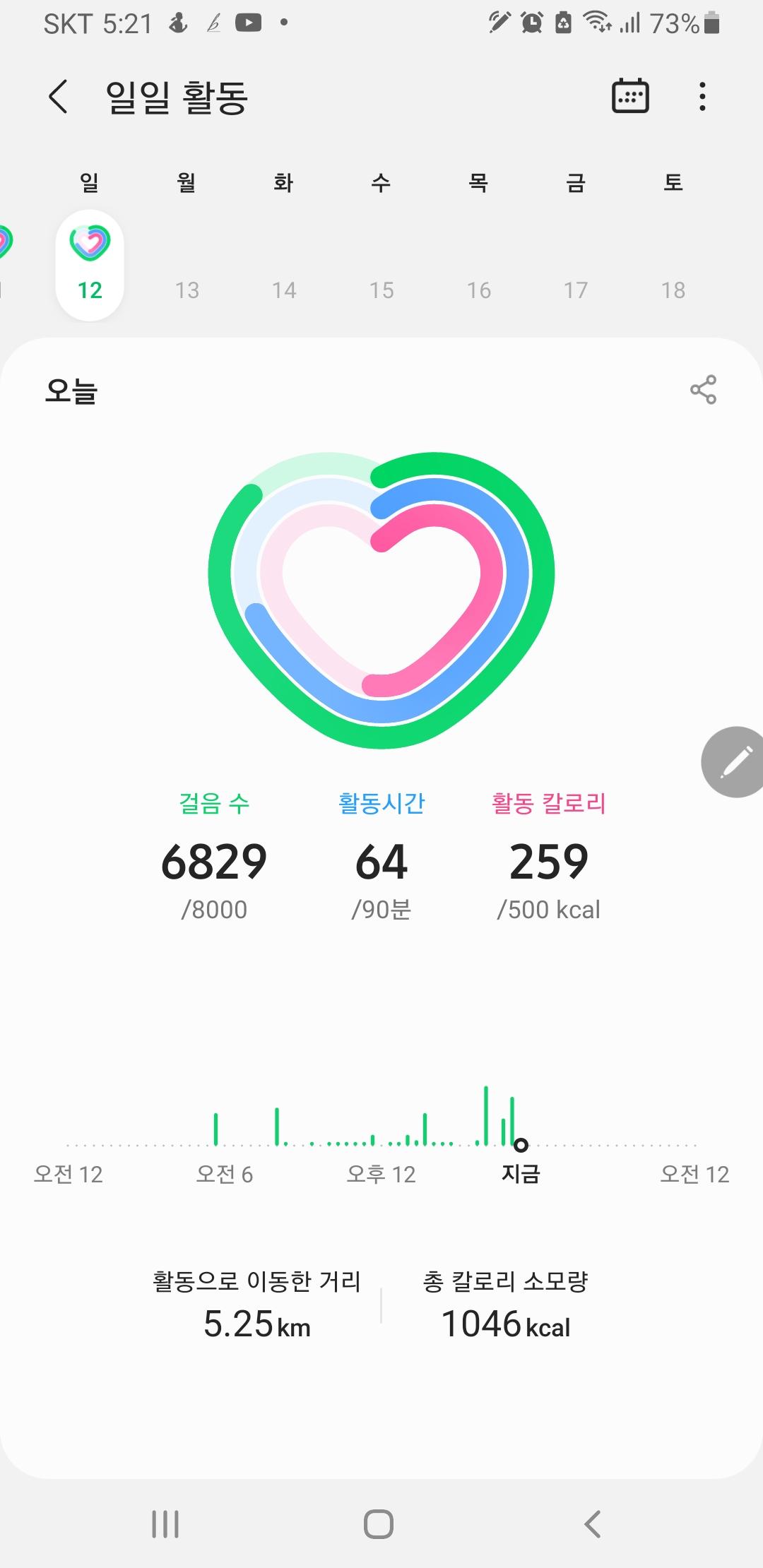Tap the floating pencil edit button
763x1568 pixels.
735,762
